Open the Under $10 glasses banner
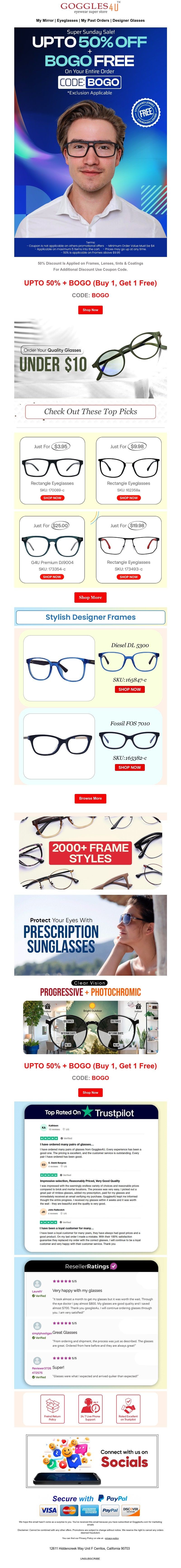The height and width of the screenshot is (1568, 181). pos(90,359)
